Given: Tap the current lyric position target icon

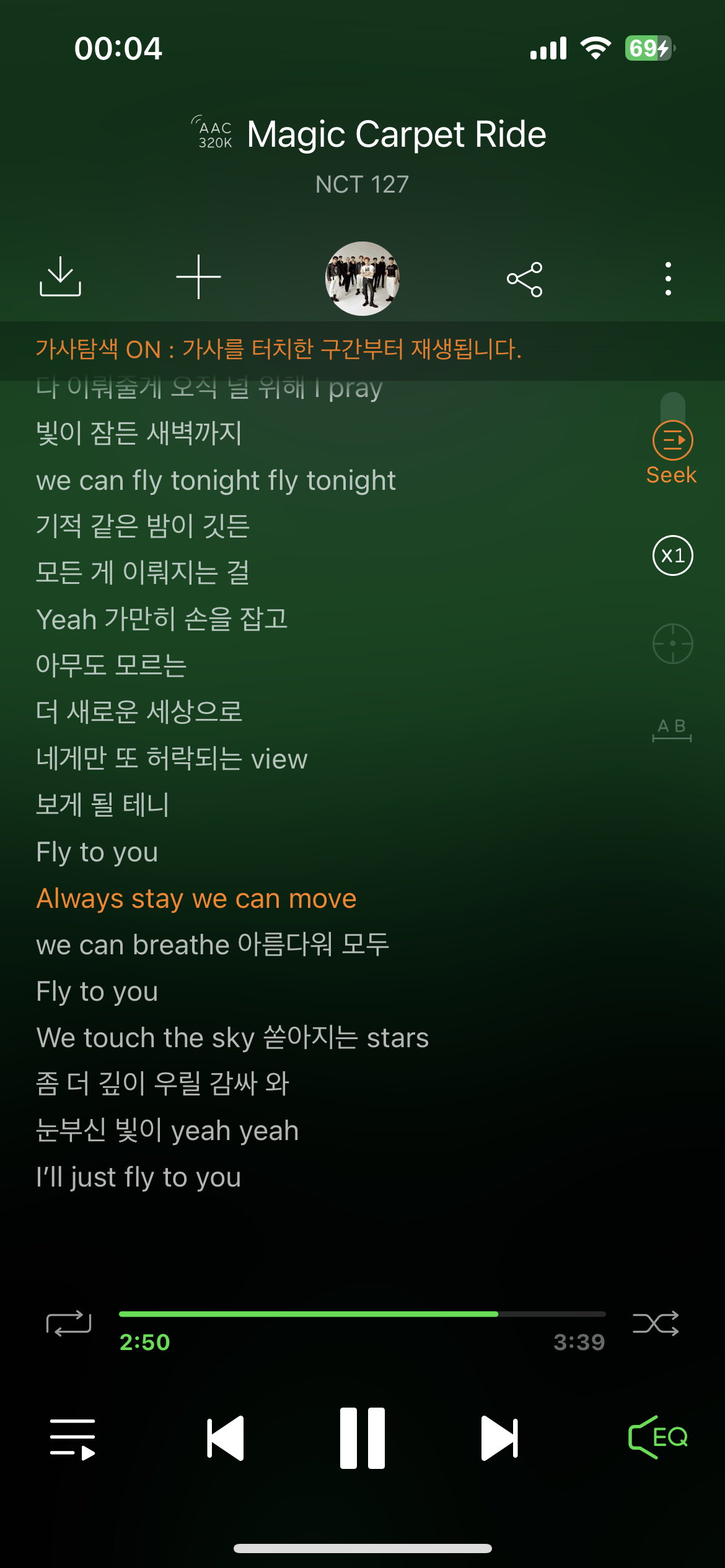Looking at the screenshot, I should (x=672, y=643).
